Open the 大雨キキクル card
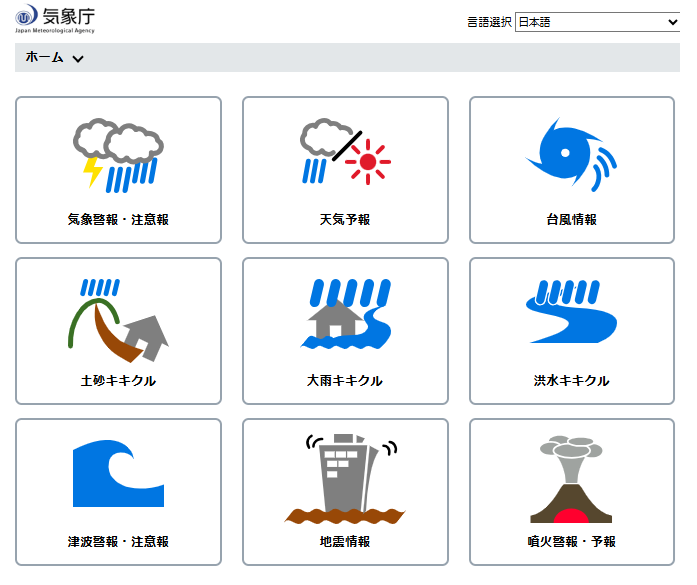Image resolution: width=697 pixels, height=585 pixels. [345, 331]
